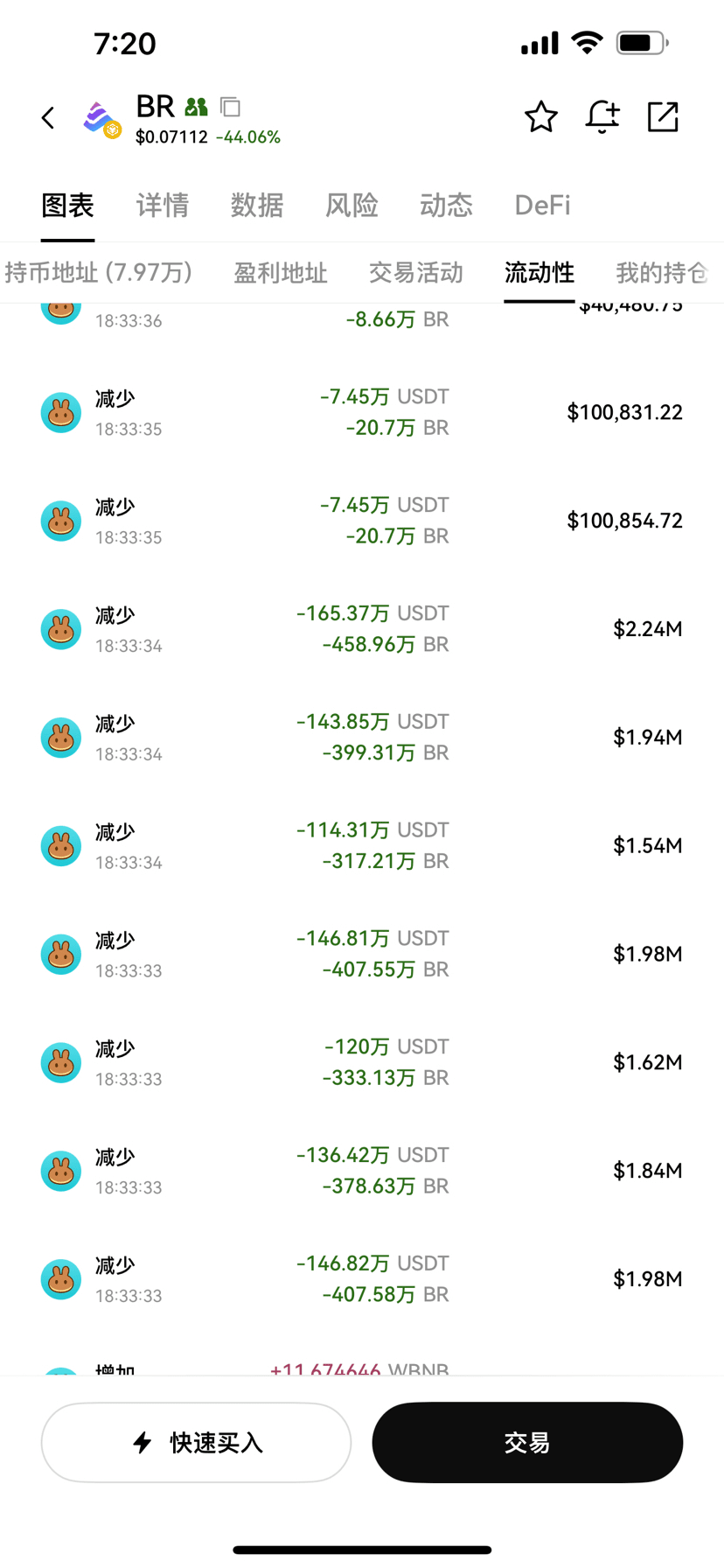Add BR to favorites with the star
Viewport: 724px width, 1568px height.
(541, 117)
